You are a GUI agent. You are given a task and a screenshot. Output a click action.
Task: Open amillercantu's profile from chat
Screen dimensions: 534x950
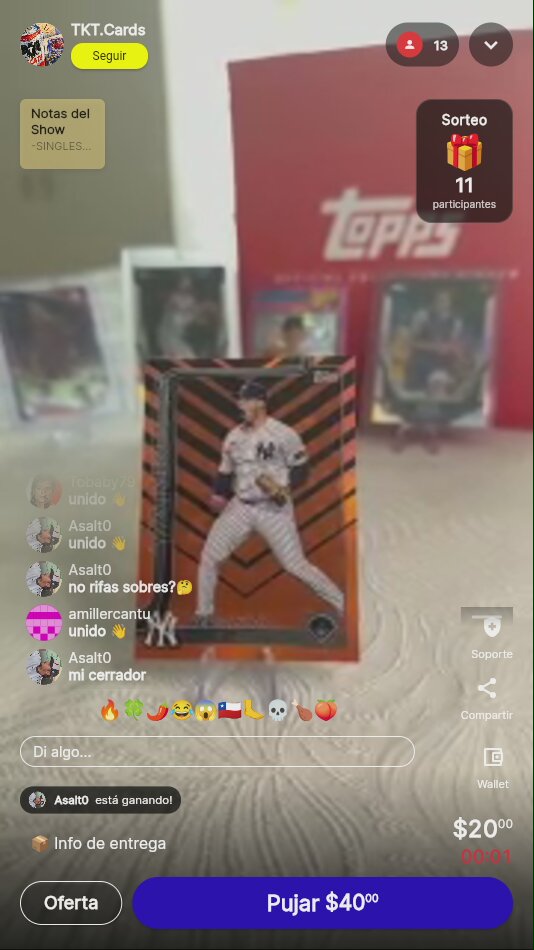point(44,622)
